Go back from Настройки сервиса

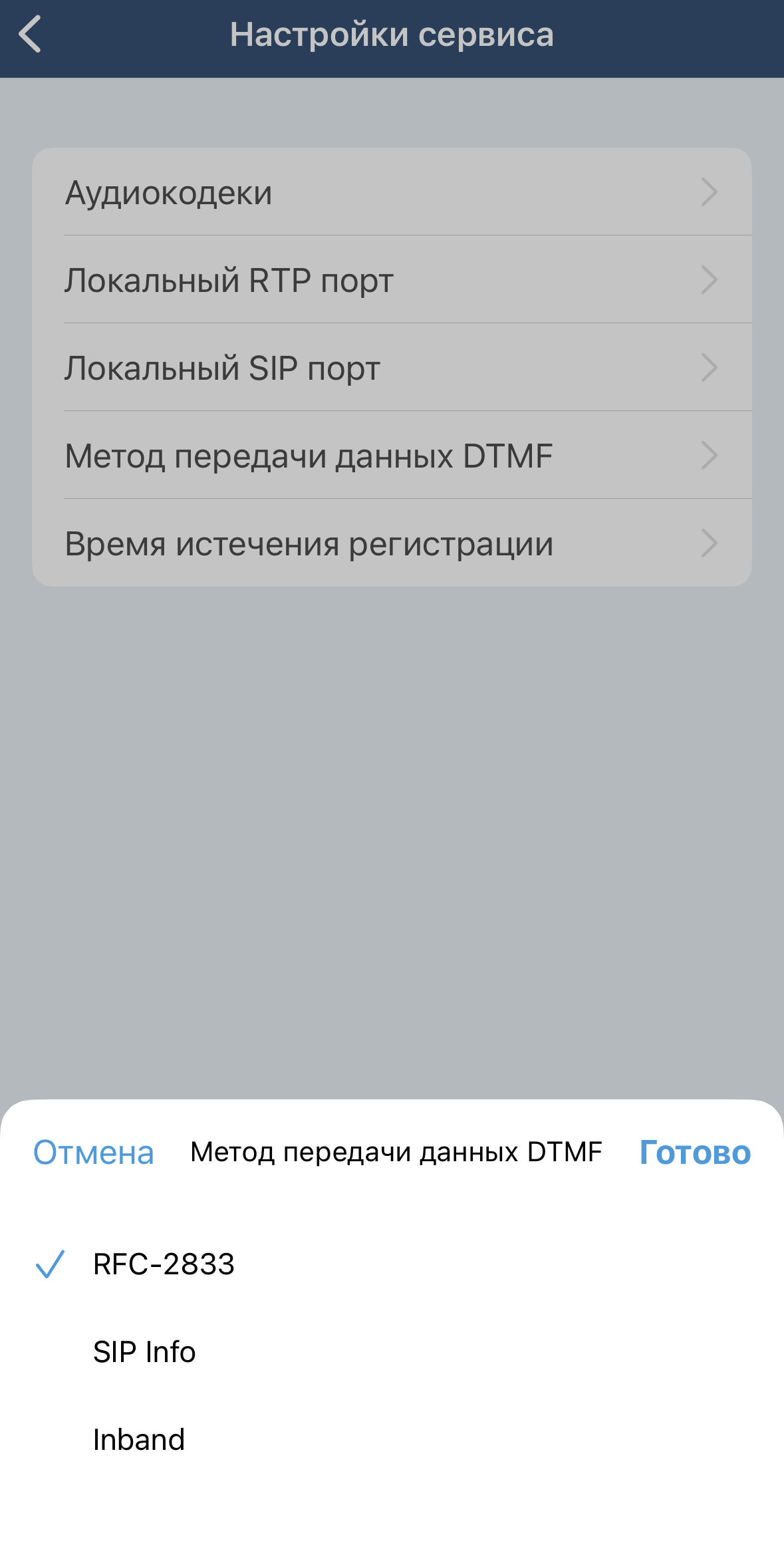31,35
